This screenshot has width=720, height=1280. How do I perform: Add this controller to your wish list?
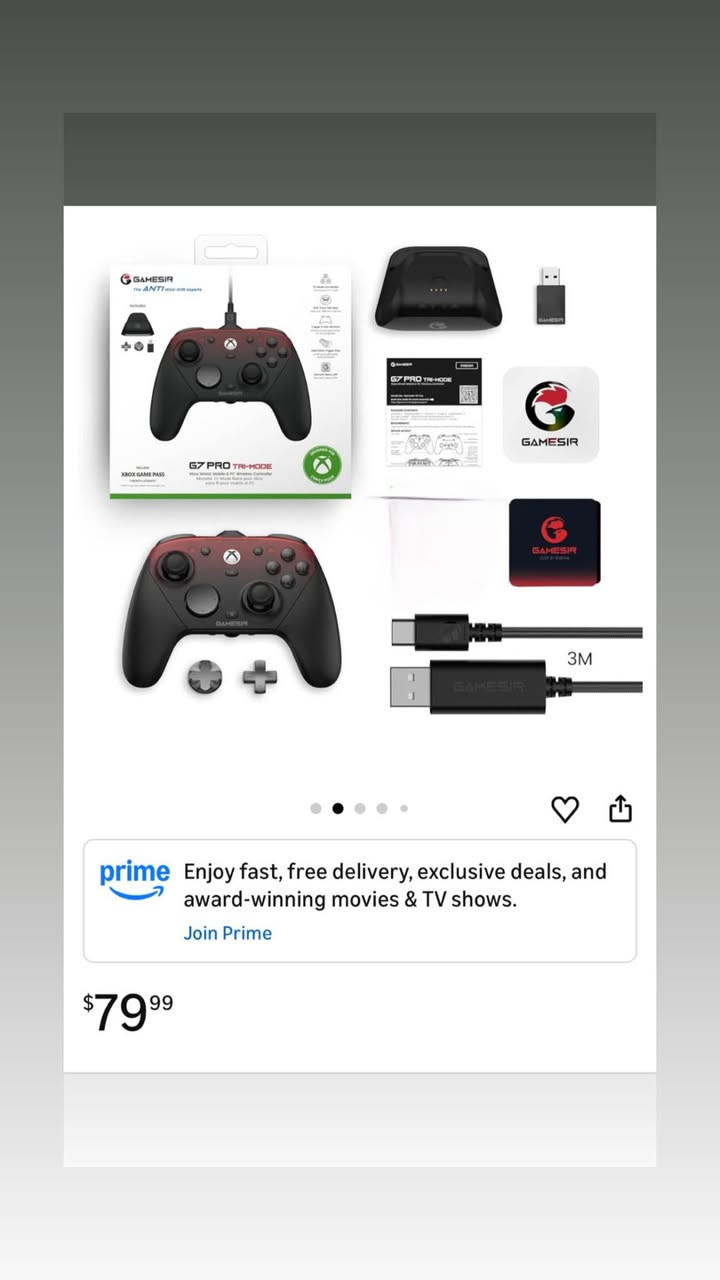click(565, 809)
